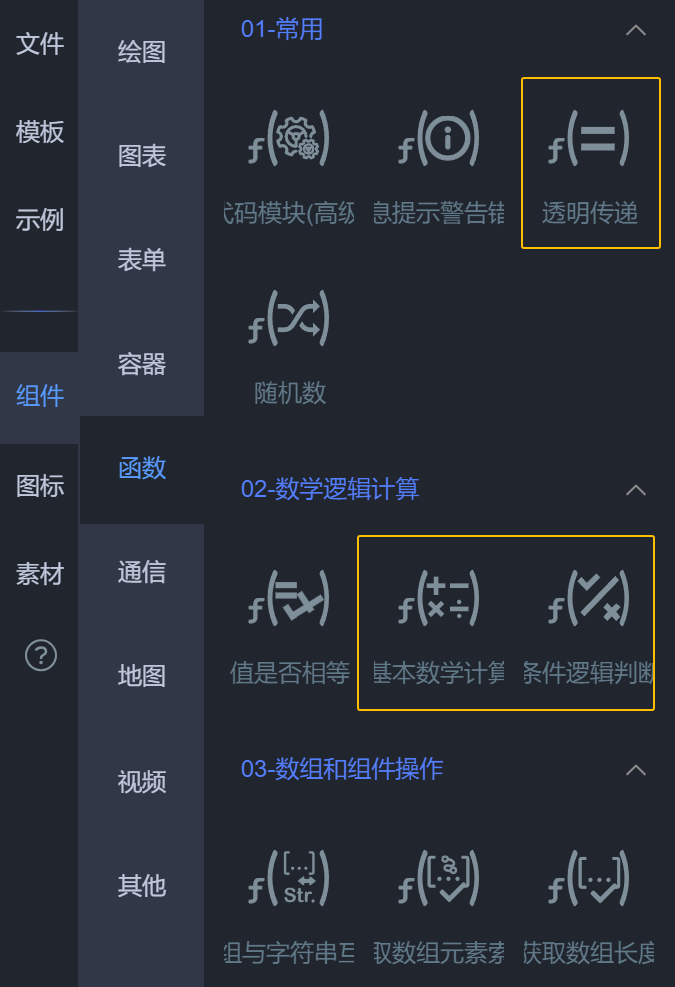Choose the 透明传递 function component
675x987 pixels.
590,162
